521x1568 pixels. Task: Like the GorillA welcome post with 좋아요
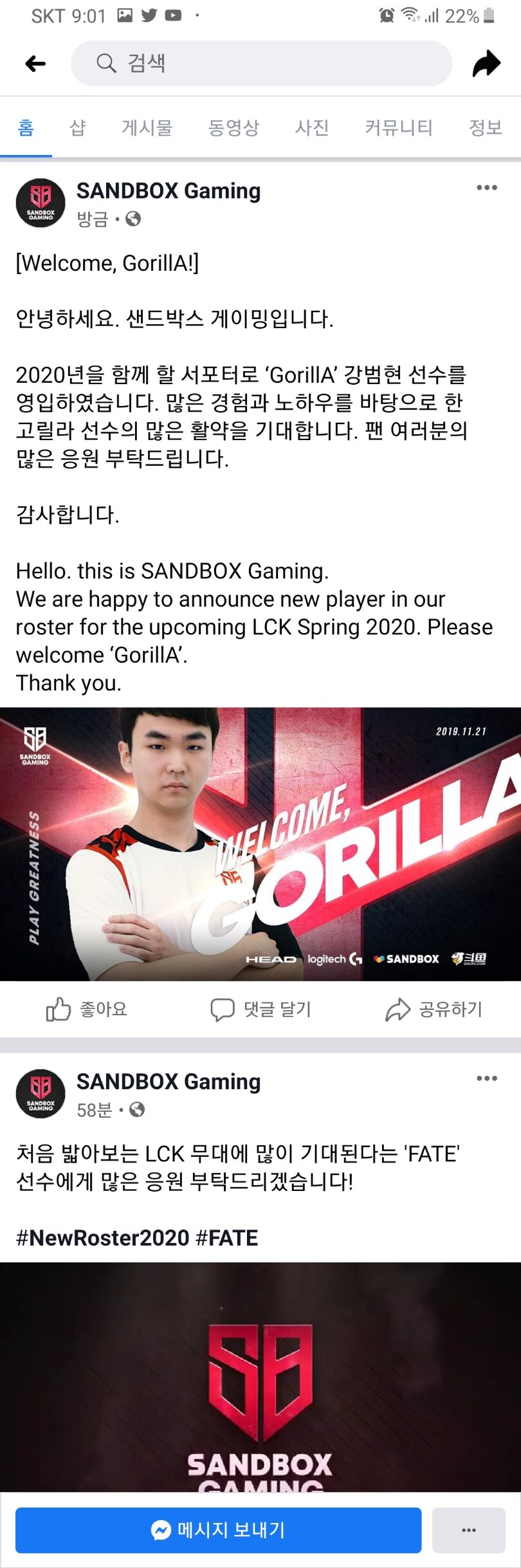87,1009
